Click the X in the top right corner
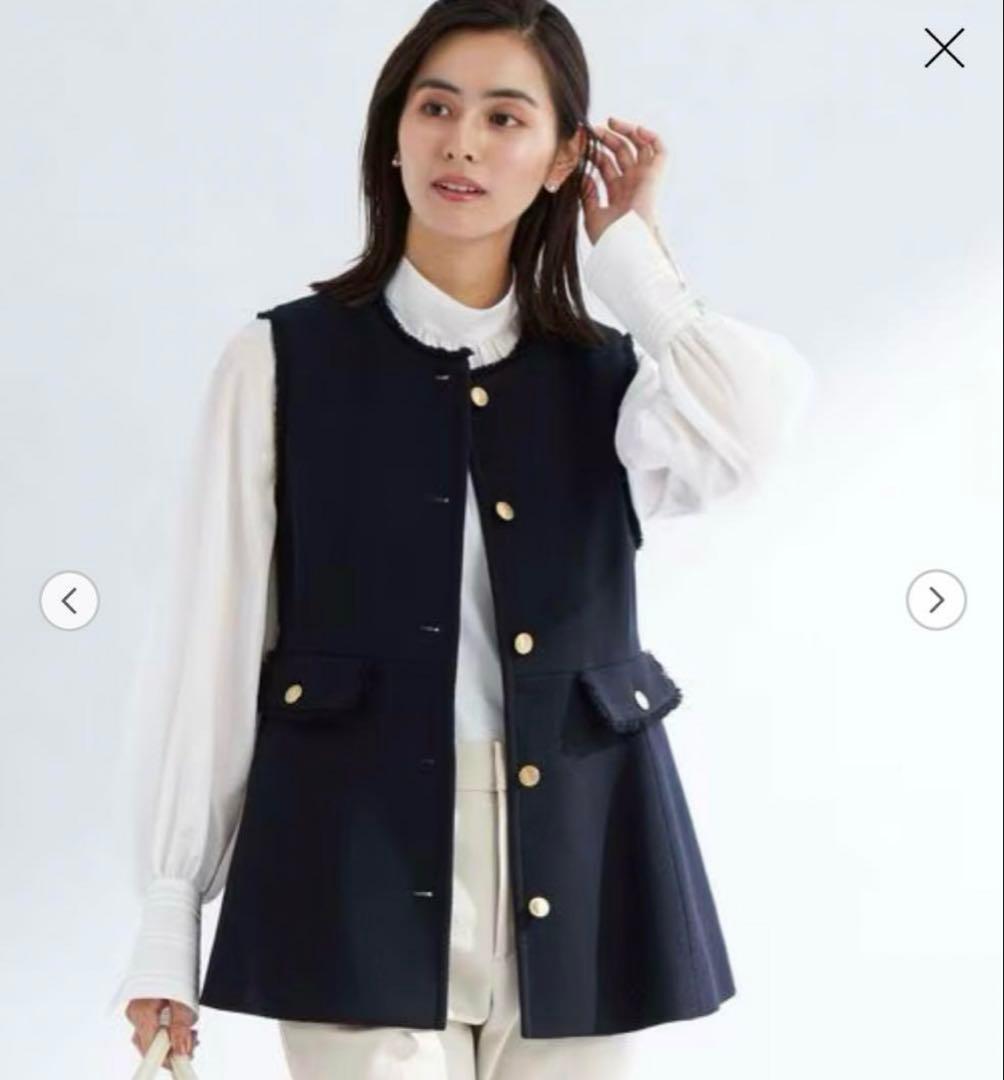Image resolution: width=1004 pixels, height=1080 pixels. pos(943,47)
